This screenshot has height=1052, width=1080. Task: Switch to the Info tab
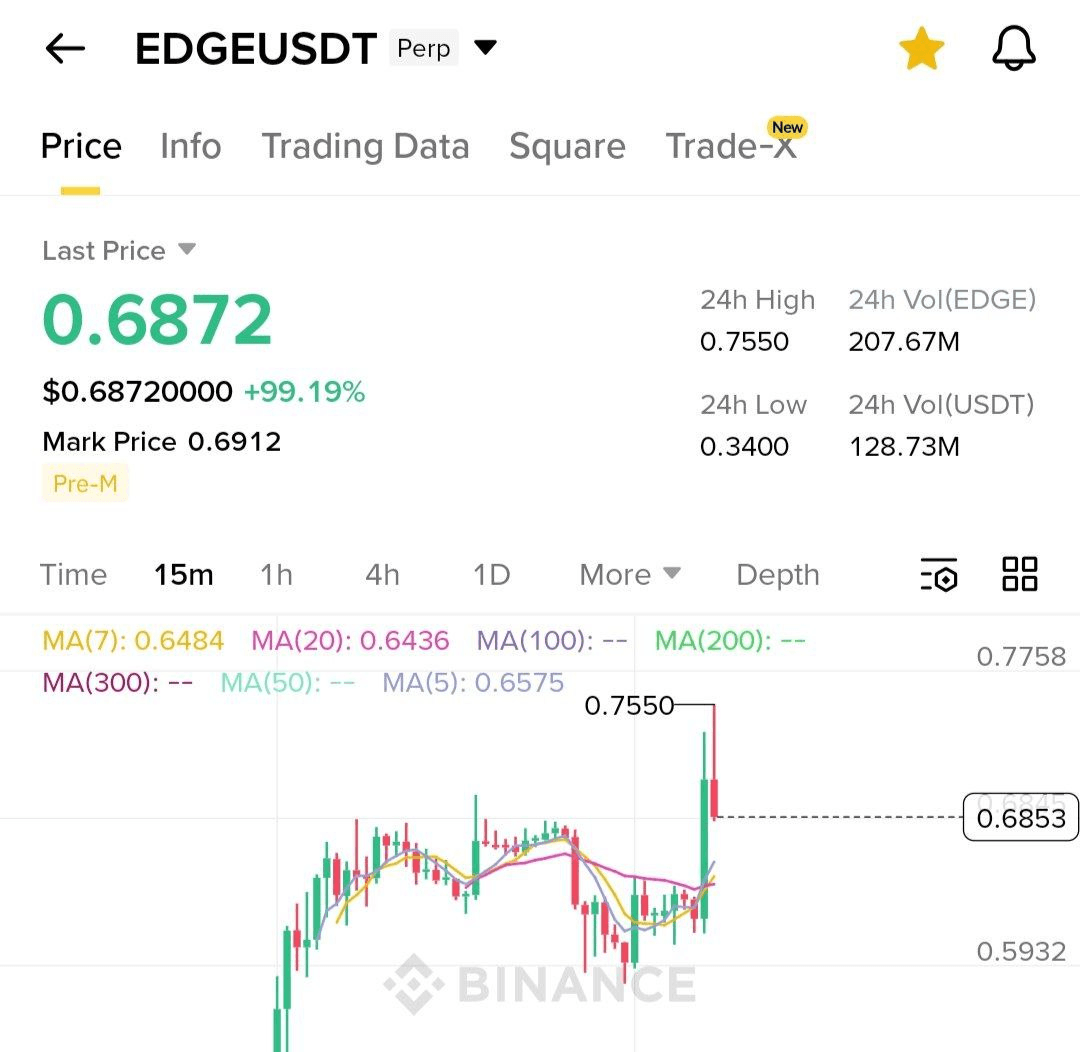(190, 146)
